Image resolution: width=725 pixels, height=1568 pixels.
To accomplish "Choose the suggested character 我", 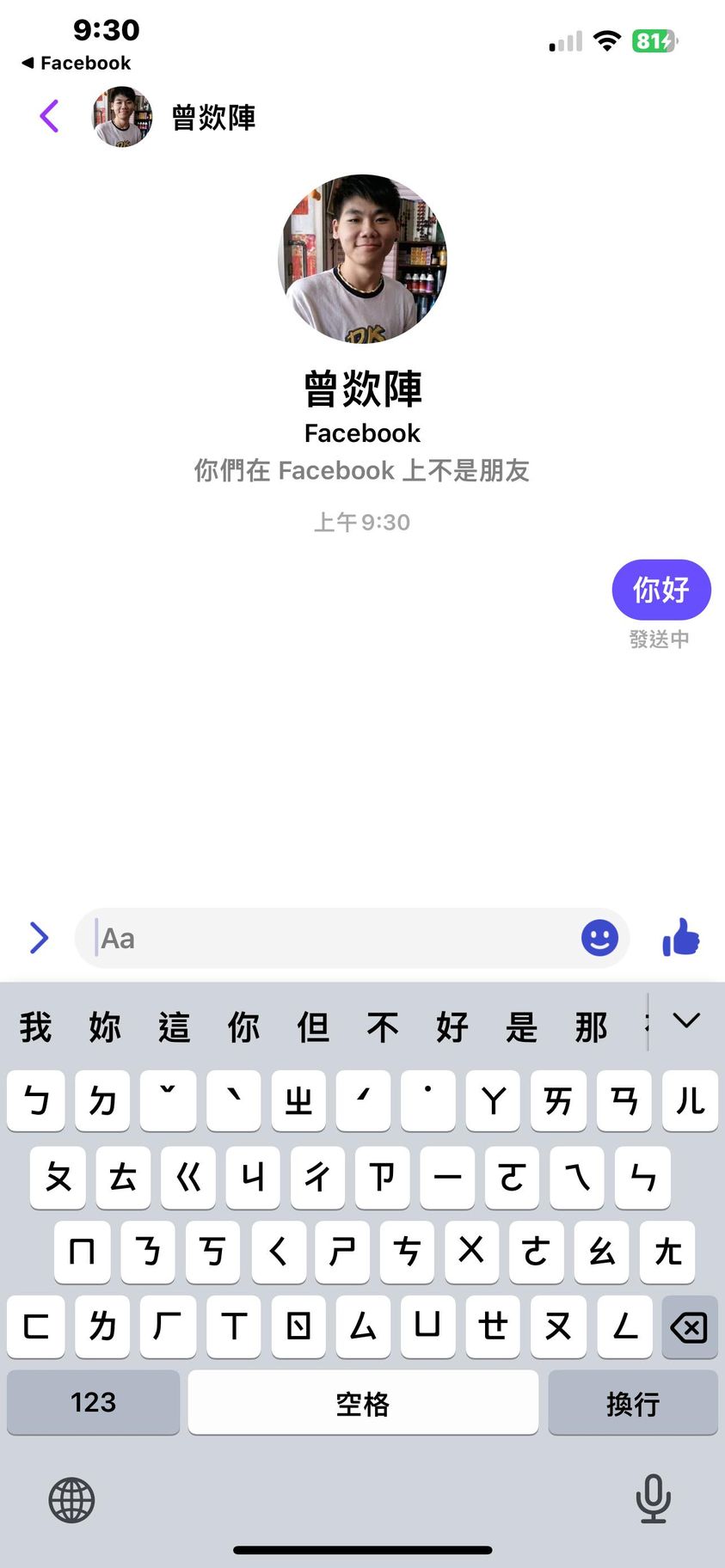I will pos(35,1027).
